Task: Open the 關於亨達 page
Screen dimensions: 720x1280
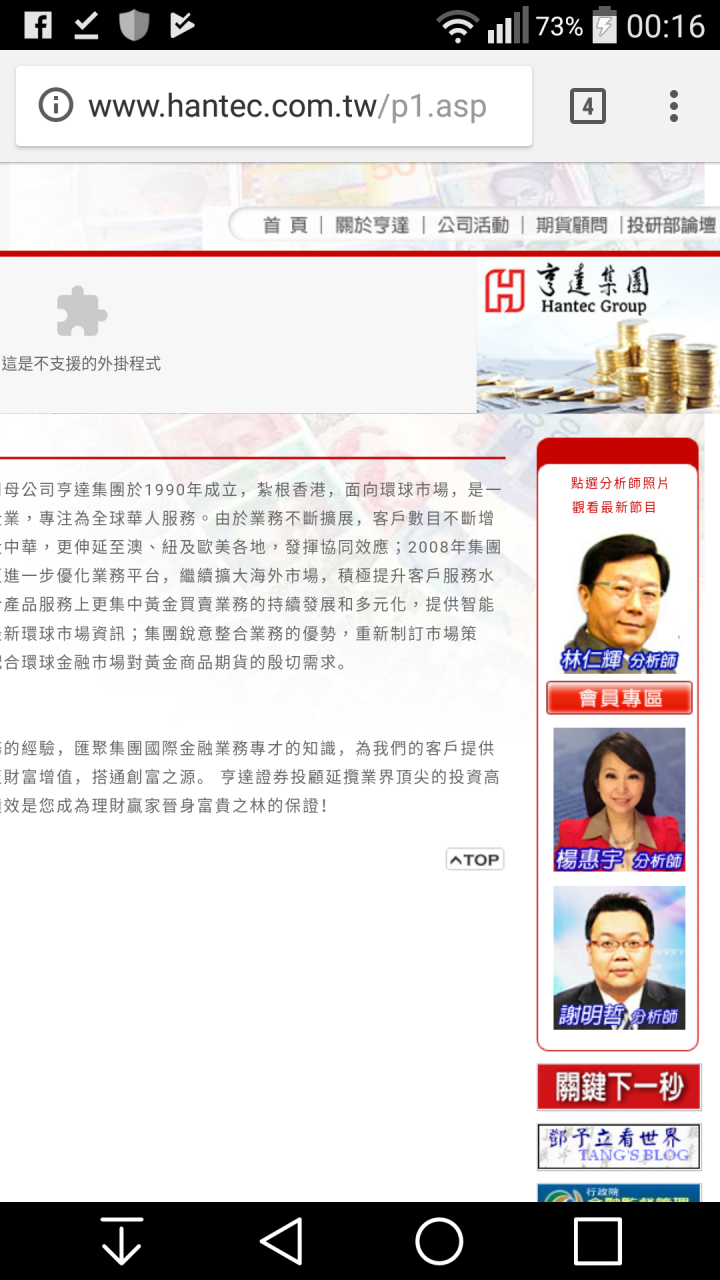Action: click(372, 225)
